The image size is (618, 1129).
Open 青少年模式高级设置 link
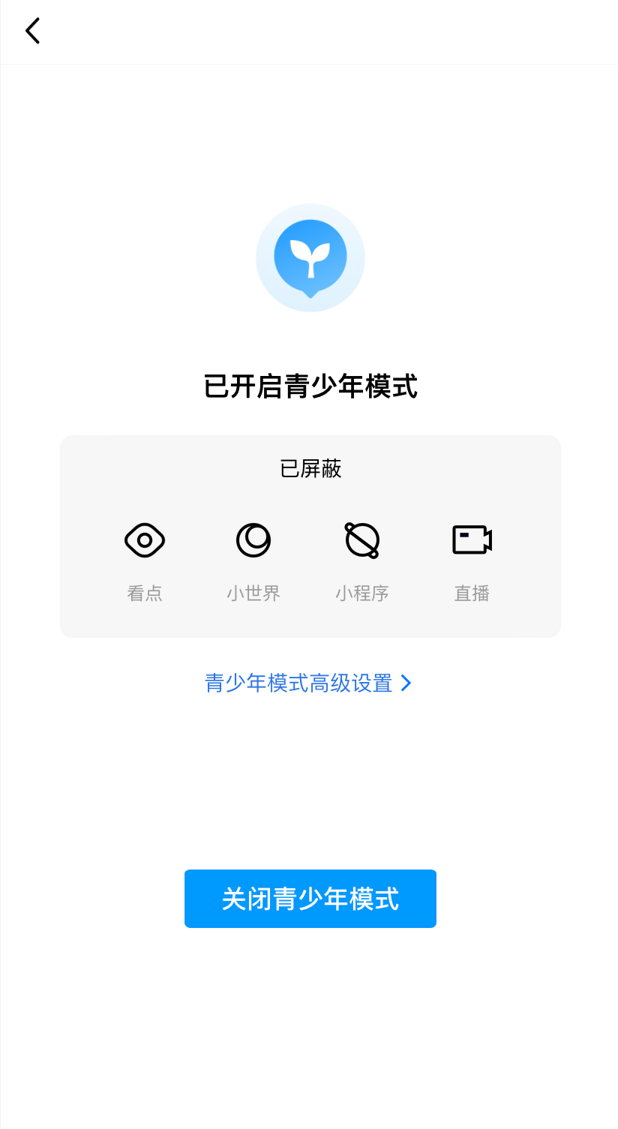pyautogui.click(x=308, y=683)
